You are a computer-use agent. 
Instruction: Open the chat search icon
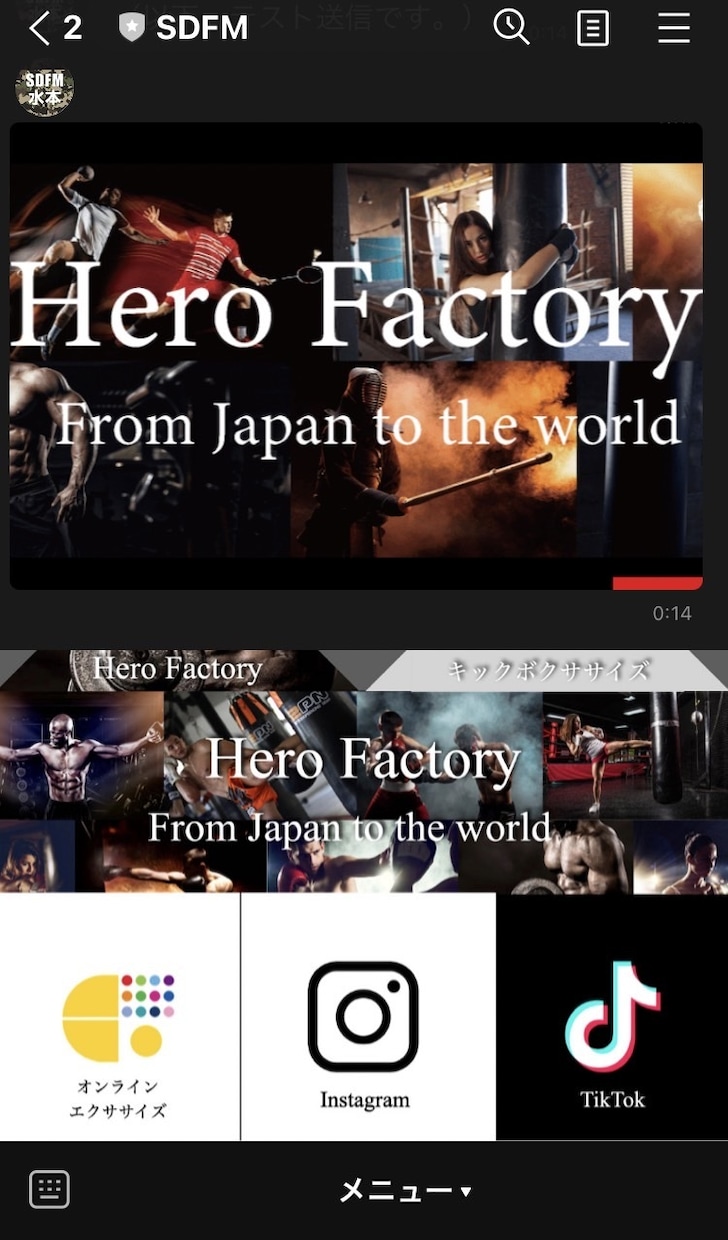click(512, 28)
